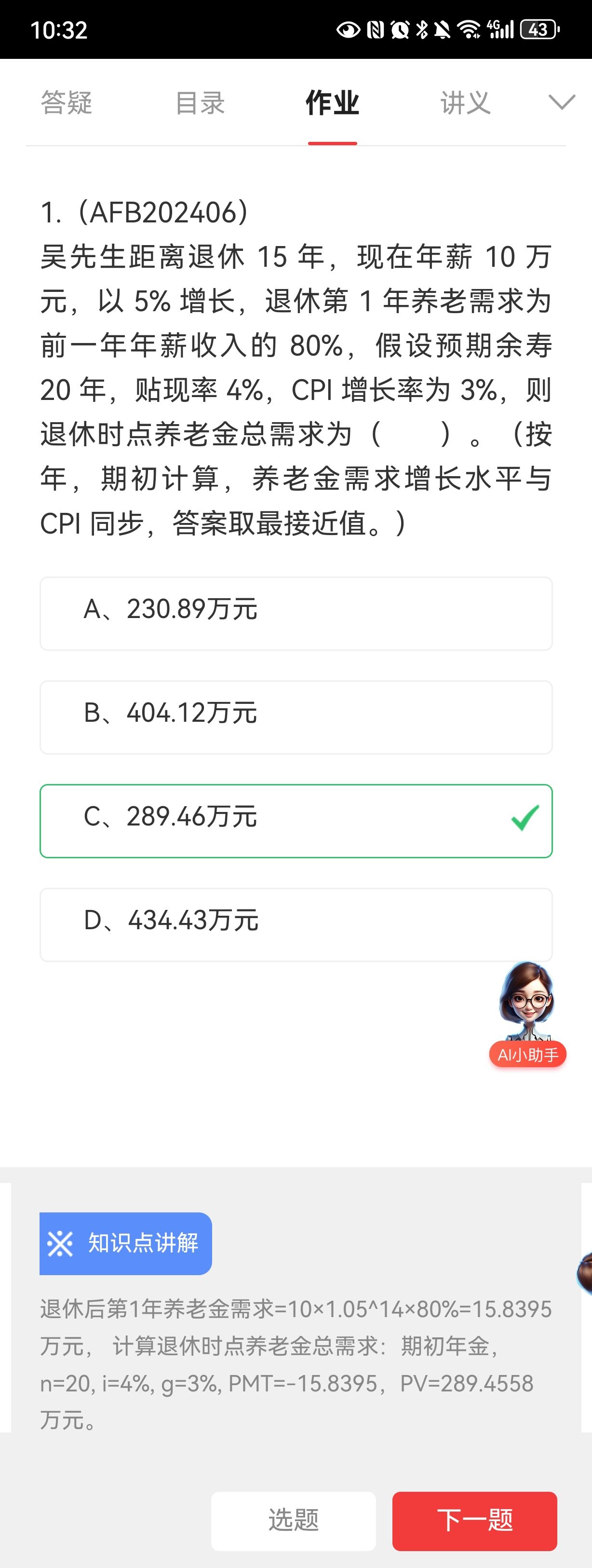Select answer A、230.89万元
Viewport: 592px width, 1568px height.
click(296, 613)
